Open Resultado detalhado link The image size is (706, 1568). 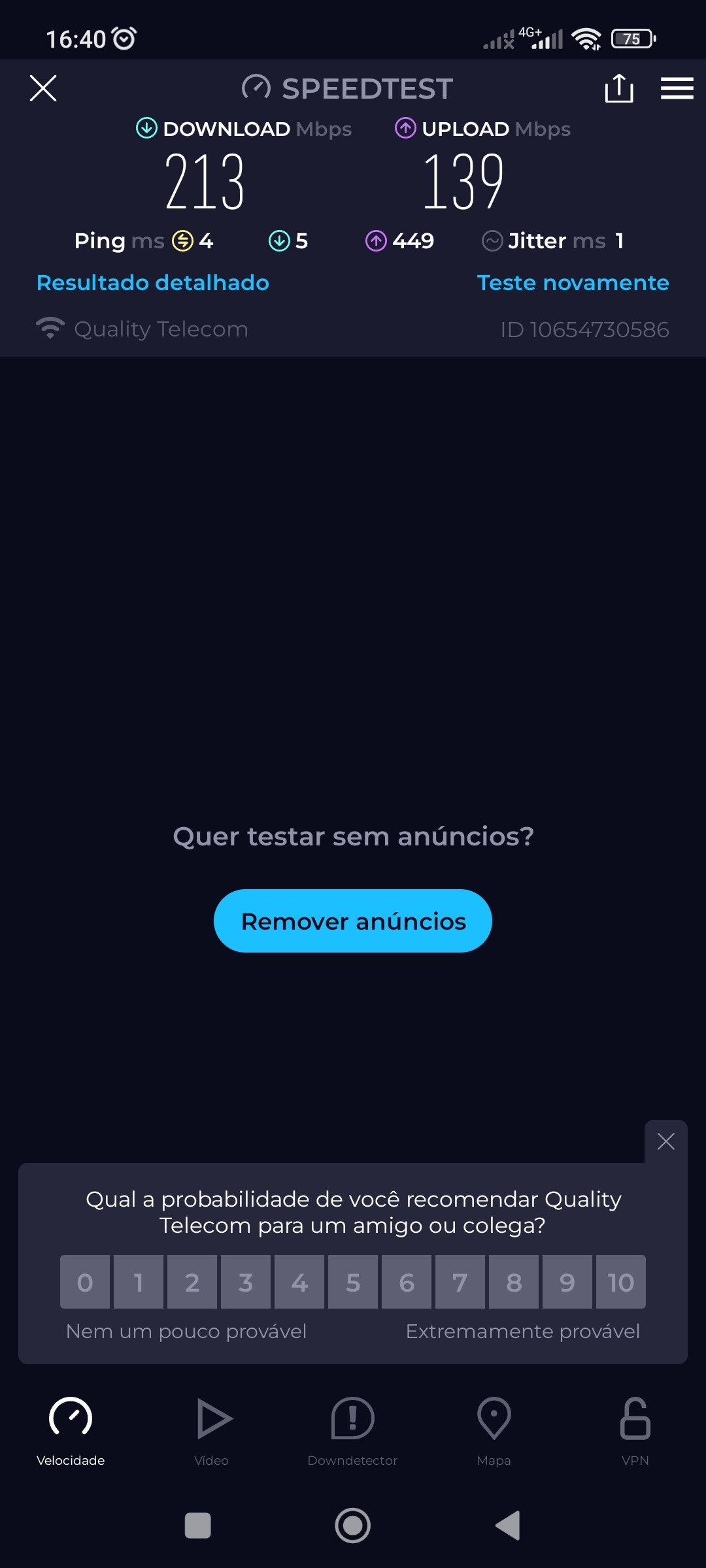pyautogui.click(x=153, y=282)
